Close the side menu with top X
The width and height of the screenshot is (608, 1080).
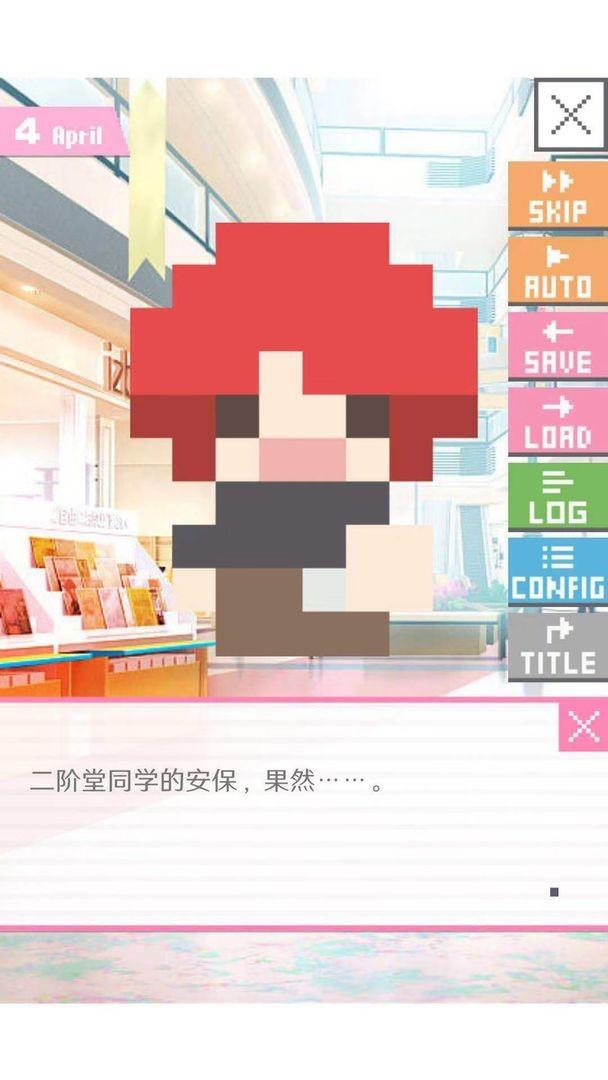tap(570, 115)
